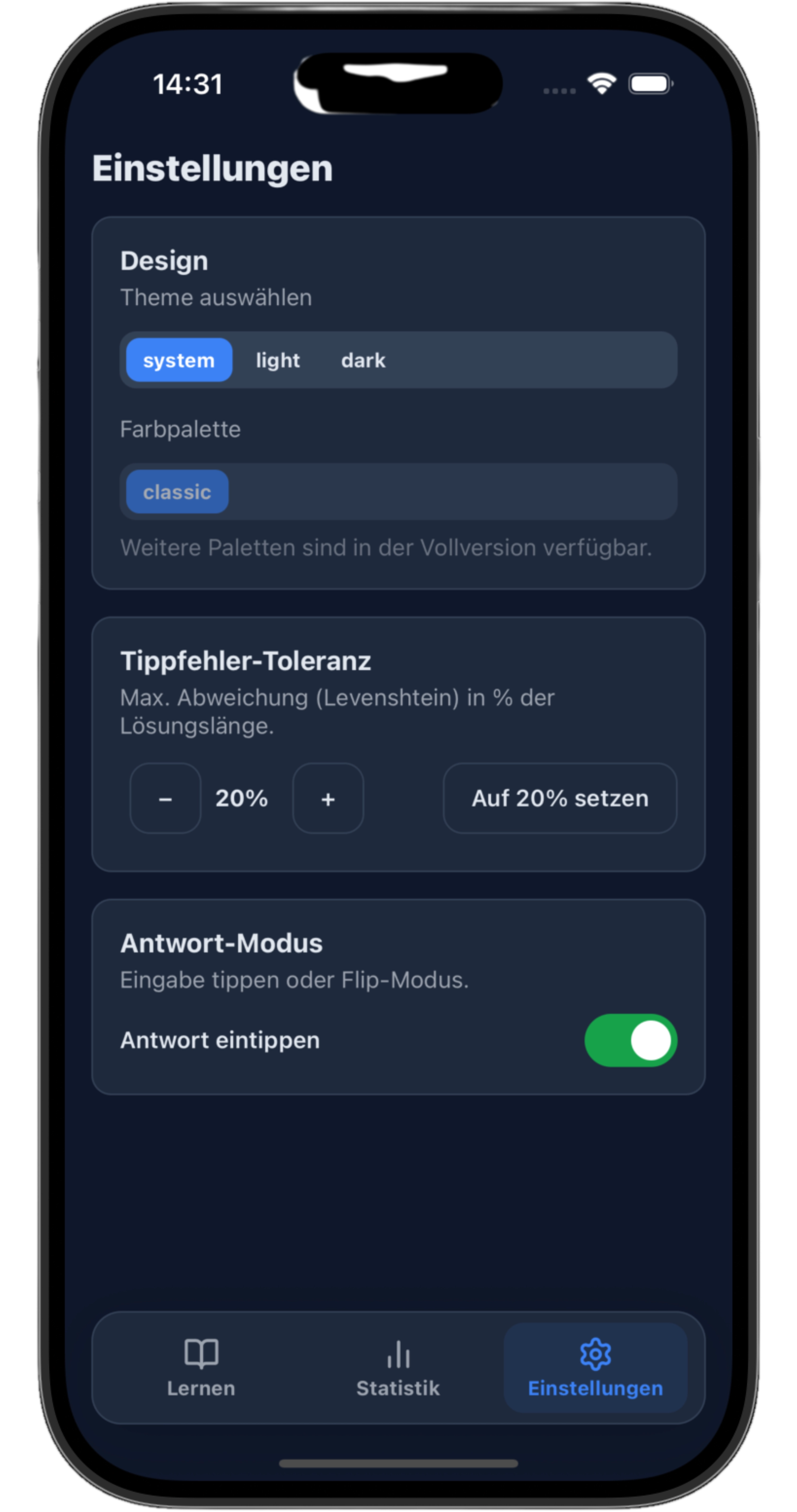Tap the Einstellungen page title

coord(213,169)
